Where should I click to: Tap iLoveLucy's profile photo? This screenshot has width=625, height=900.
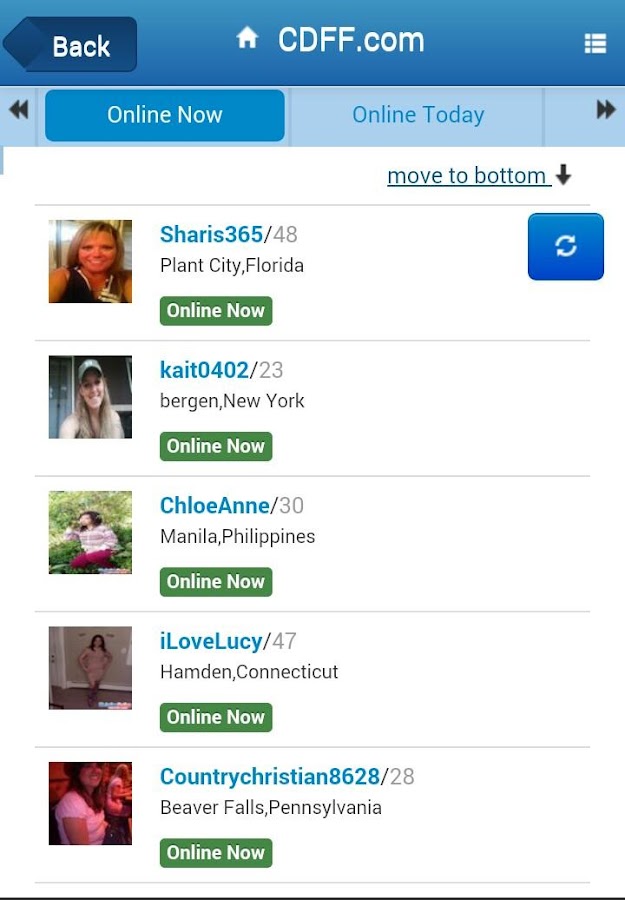coord(90,668)
